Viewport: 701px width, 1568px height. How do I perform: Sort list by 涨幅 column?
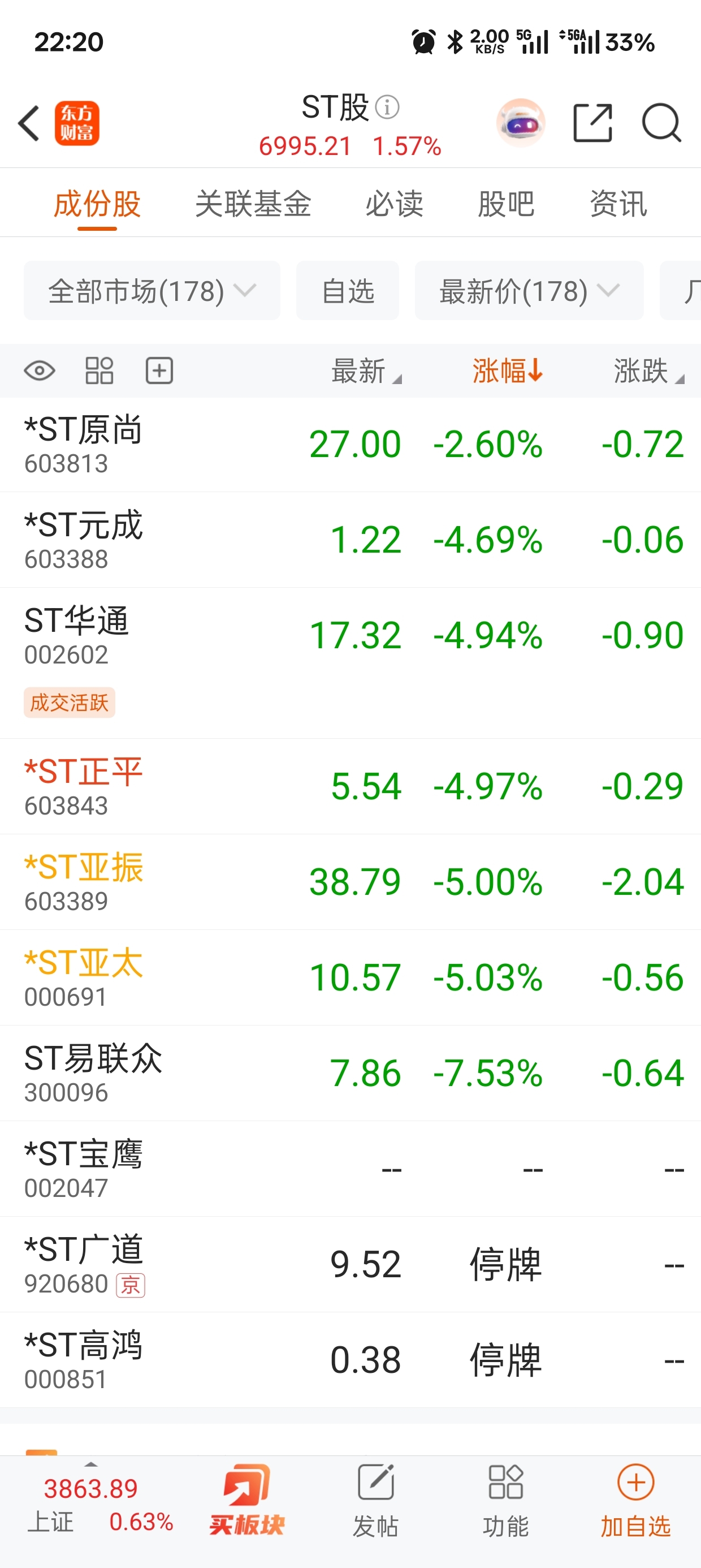(507, 371)
